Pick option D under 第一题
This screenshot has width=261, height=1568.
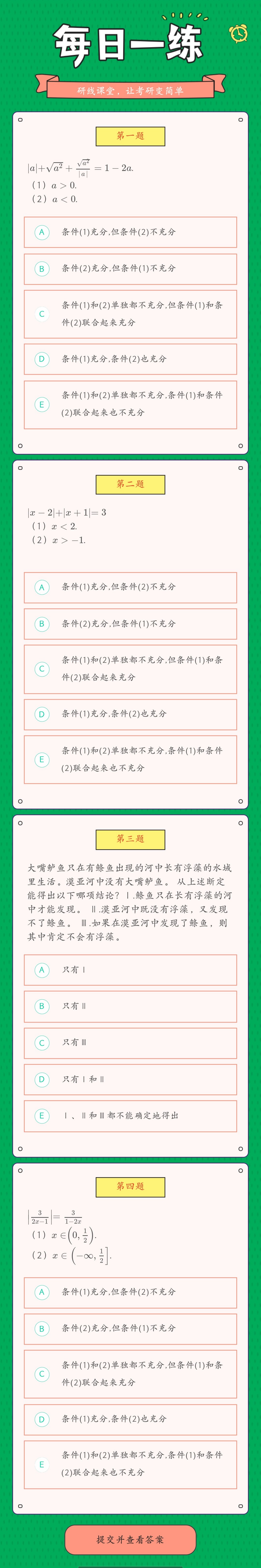130,359
